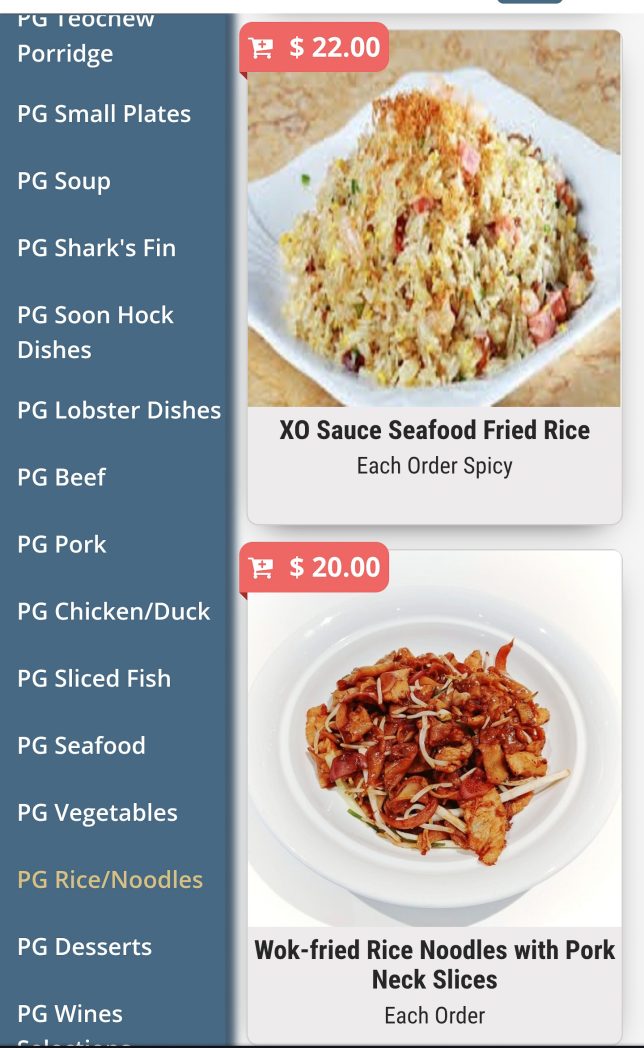View PG Lobster Dishes category
644x1048 pixels.
(x=119, y=410)
